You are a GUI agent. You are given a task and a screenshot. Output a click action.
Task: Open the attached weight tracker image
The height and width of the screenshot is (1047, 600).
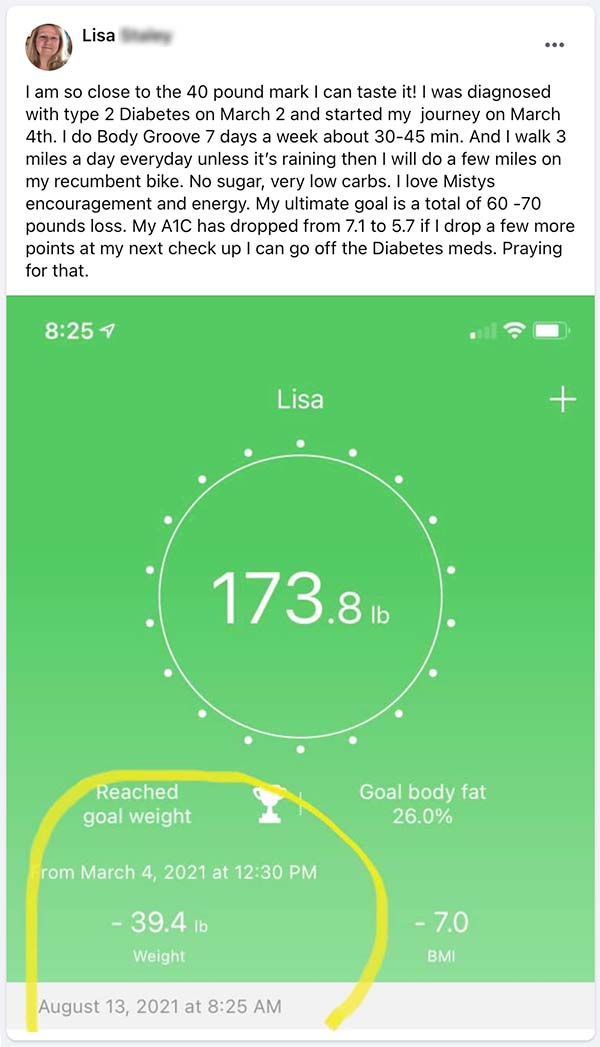click(x=300, y=664)
